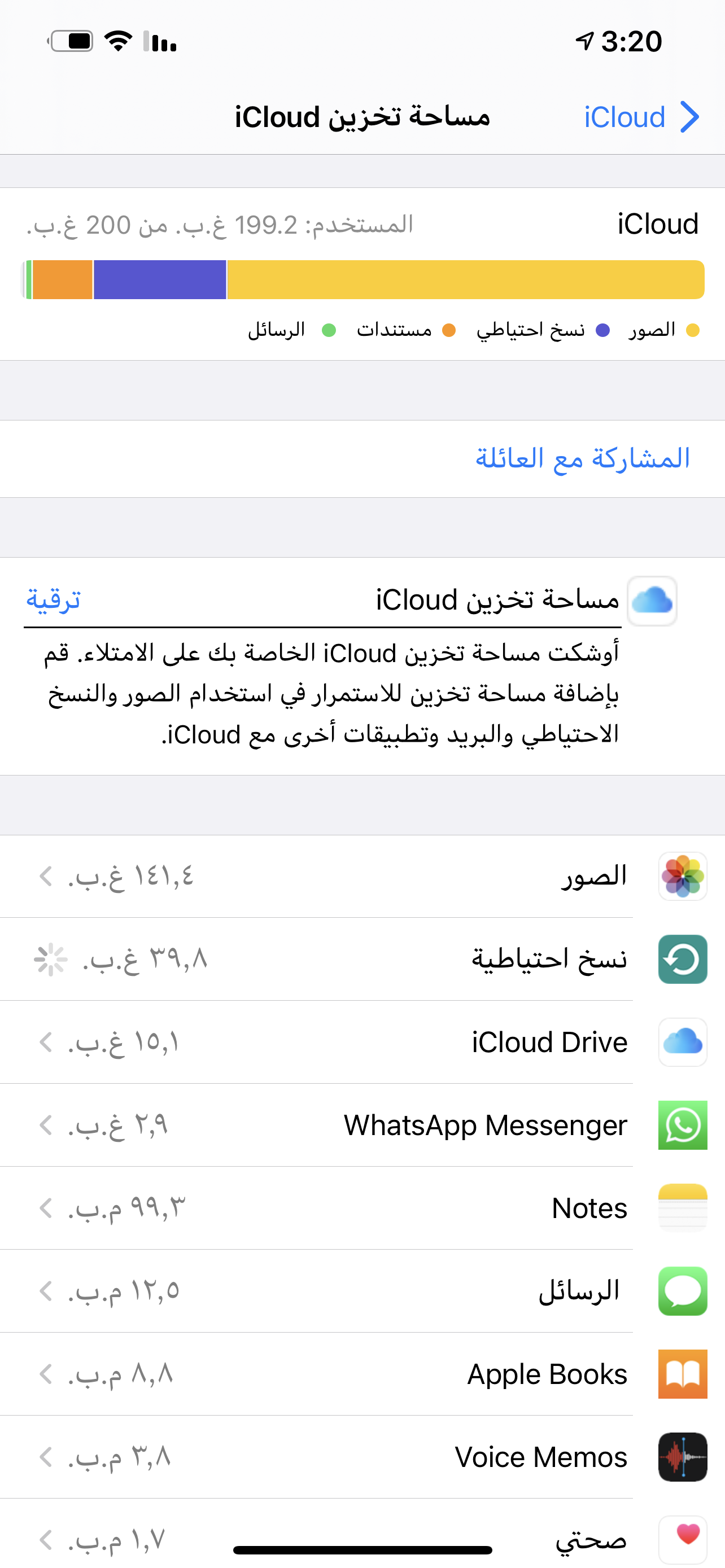Open الصور photos storage details
The image size is (725, 1568).
pos(362,877)
